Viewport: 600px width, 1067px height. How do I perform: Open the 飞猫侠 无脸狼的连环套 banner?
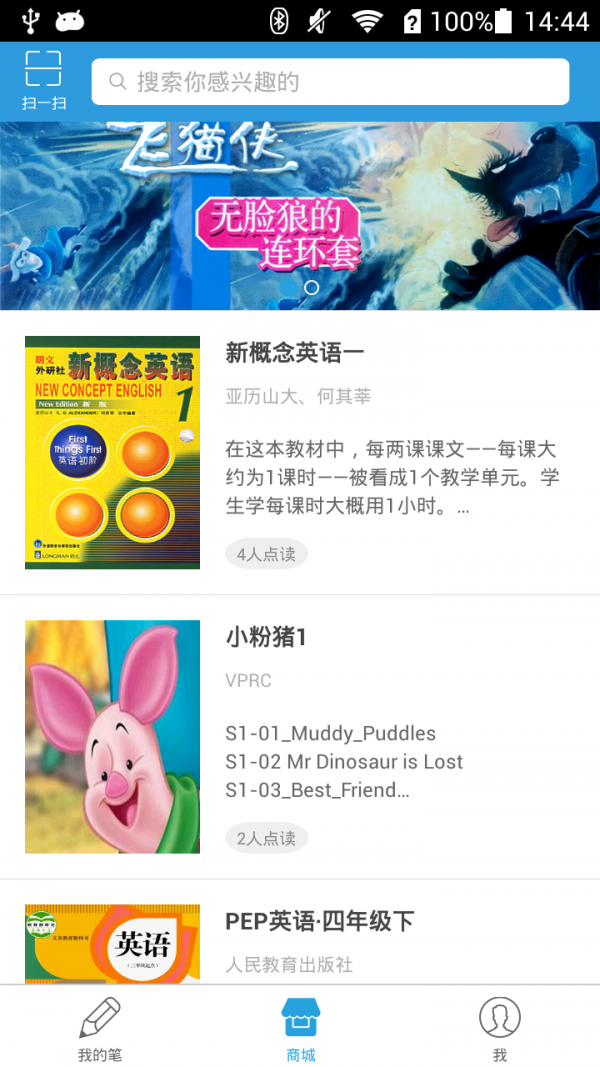click(300, 215)
